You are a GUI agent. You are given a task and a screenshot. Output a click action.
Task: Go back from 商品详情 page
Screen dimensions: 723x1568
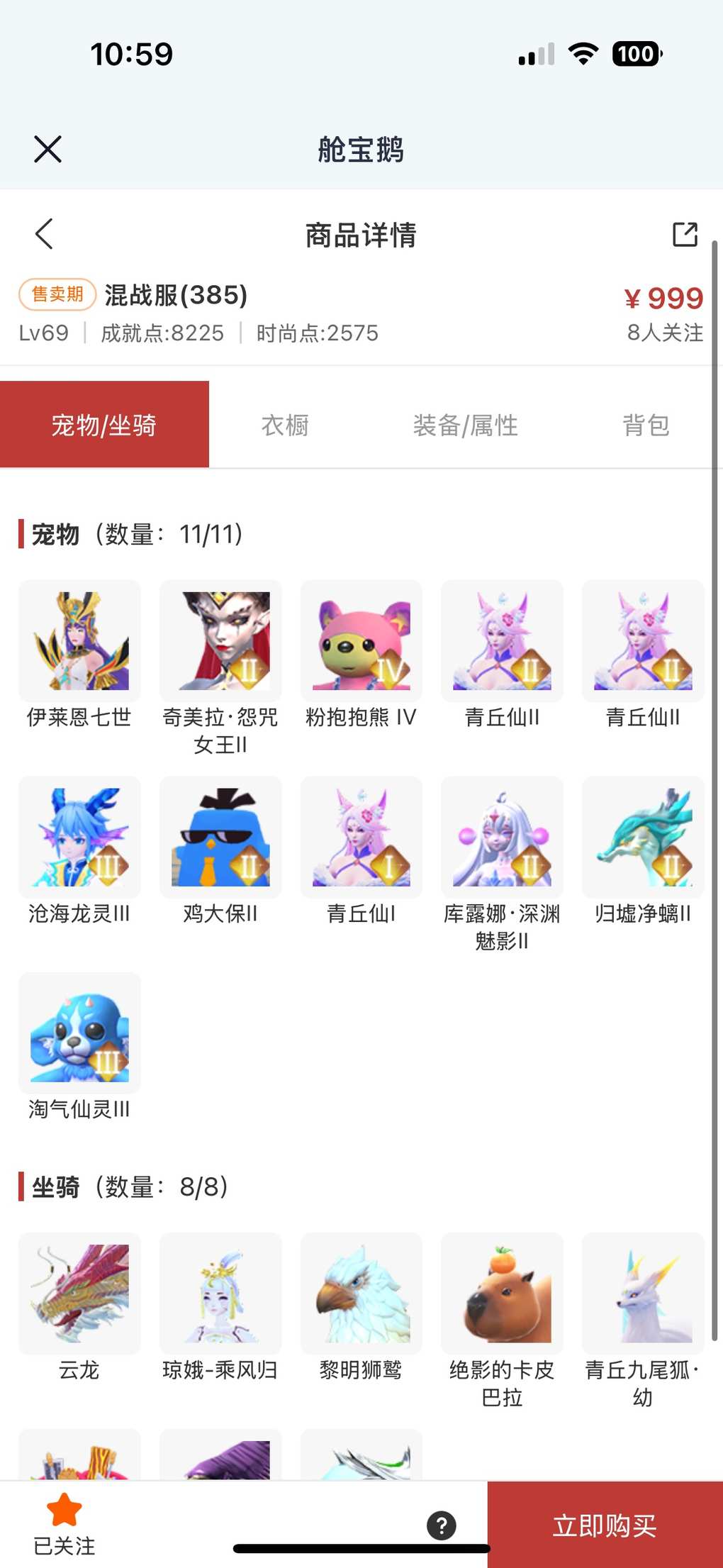point(44,234)
